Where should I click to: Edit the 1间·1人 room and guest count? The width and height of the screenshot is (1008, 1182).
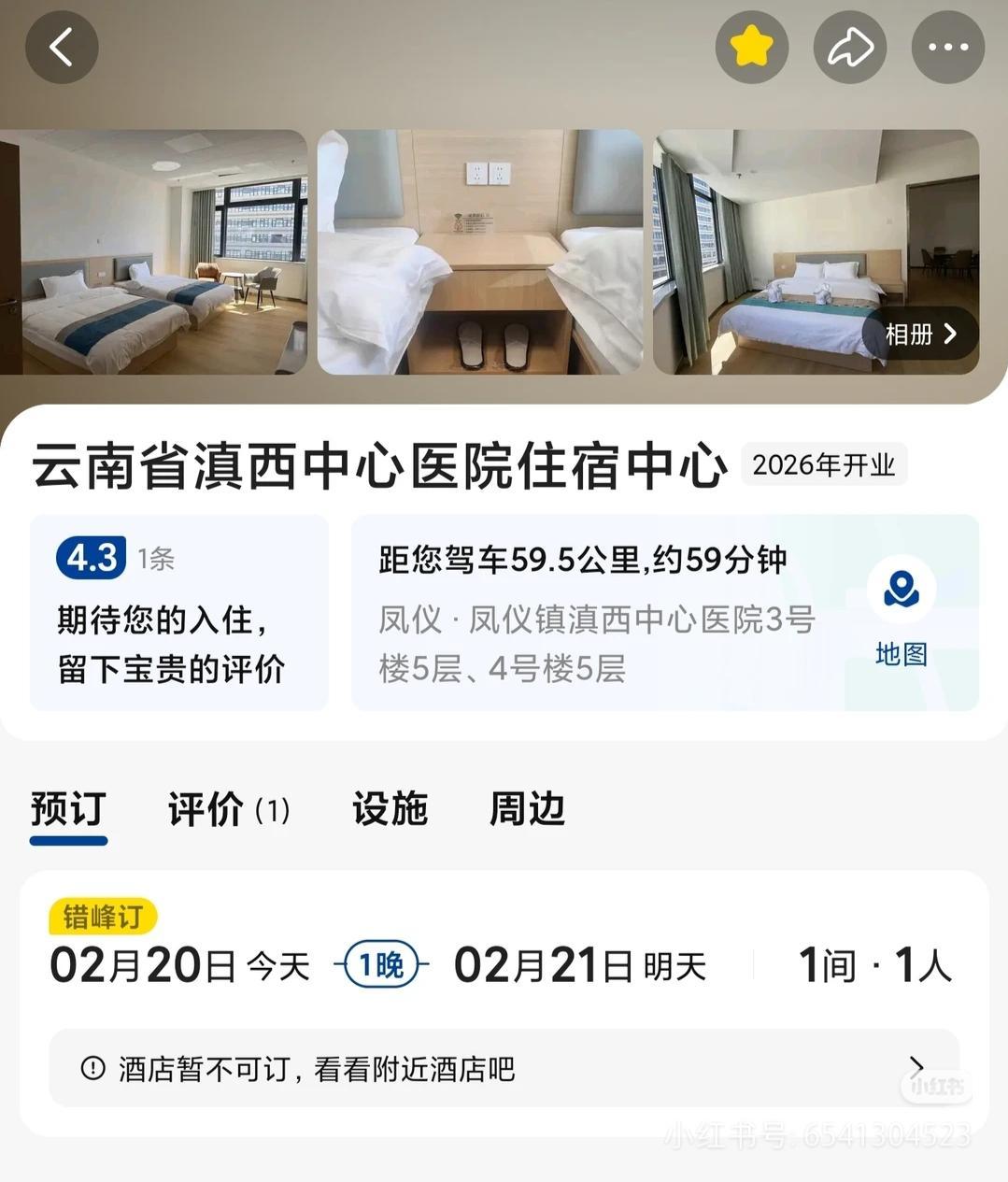[x=874, y=965]
